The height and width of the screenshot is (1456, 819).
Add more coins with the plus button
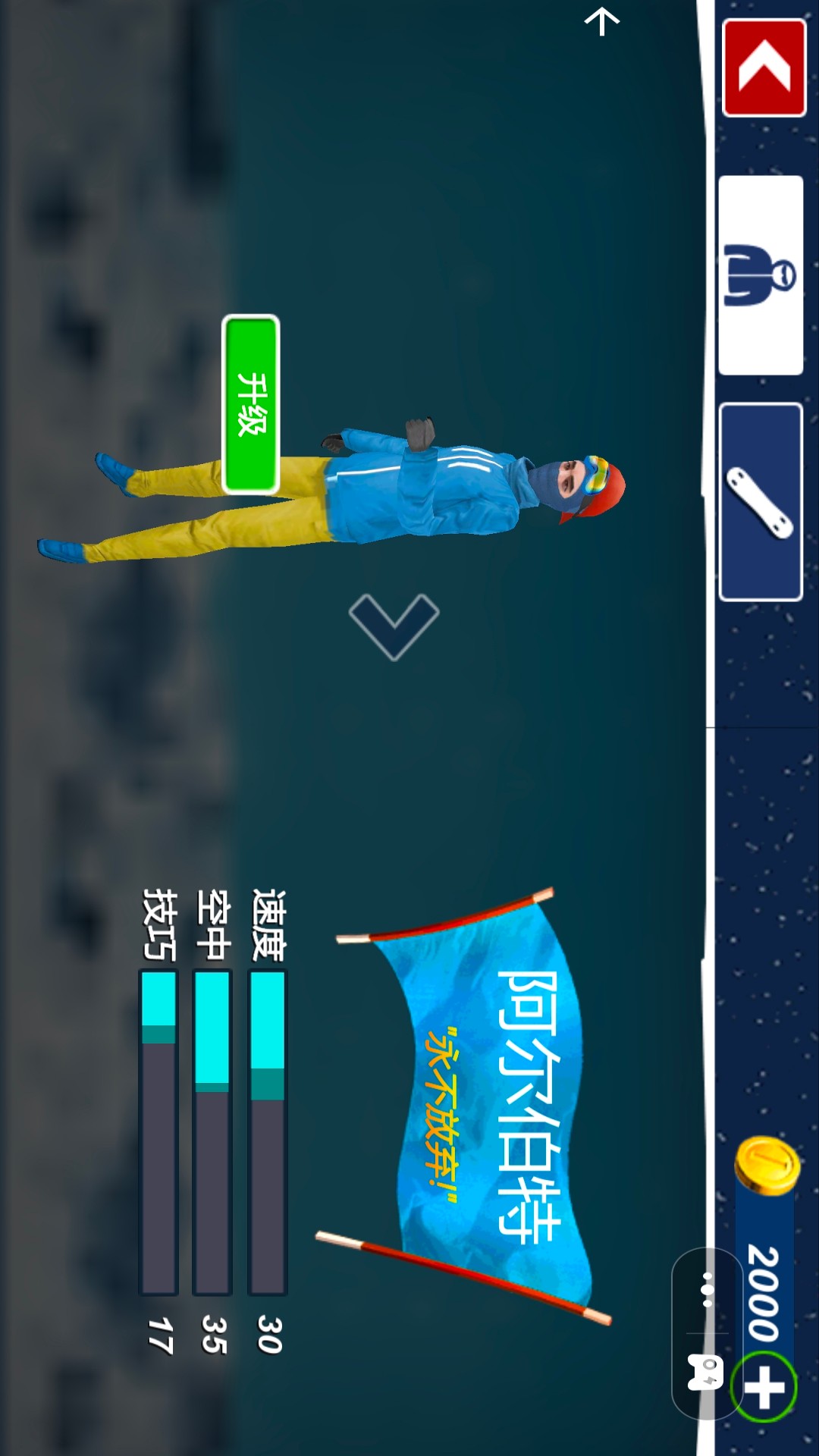point(764,1388)
